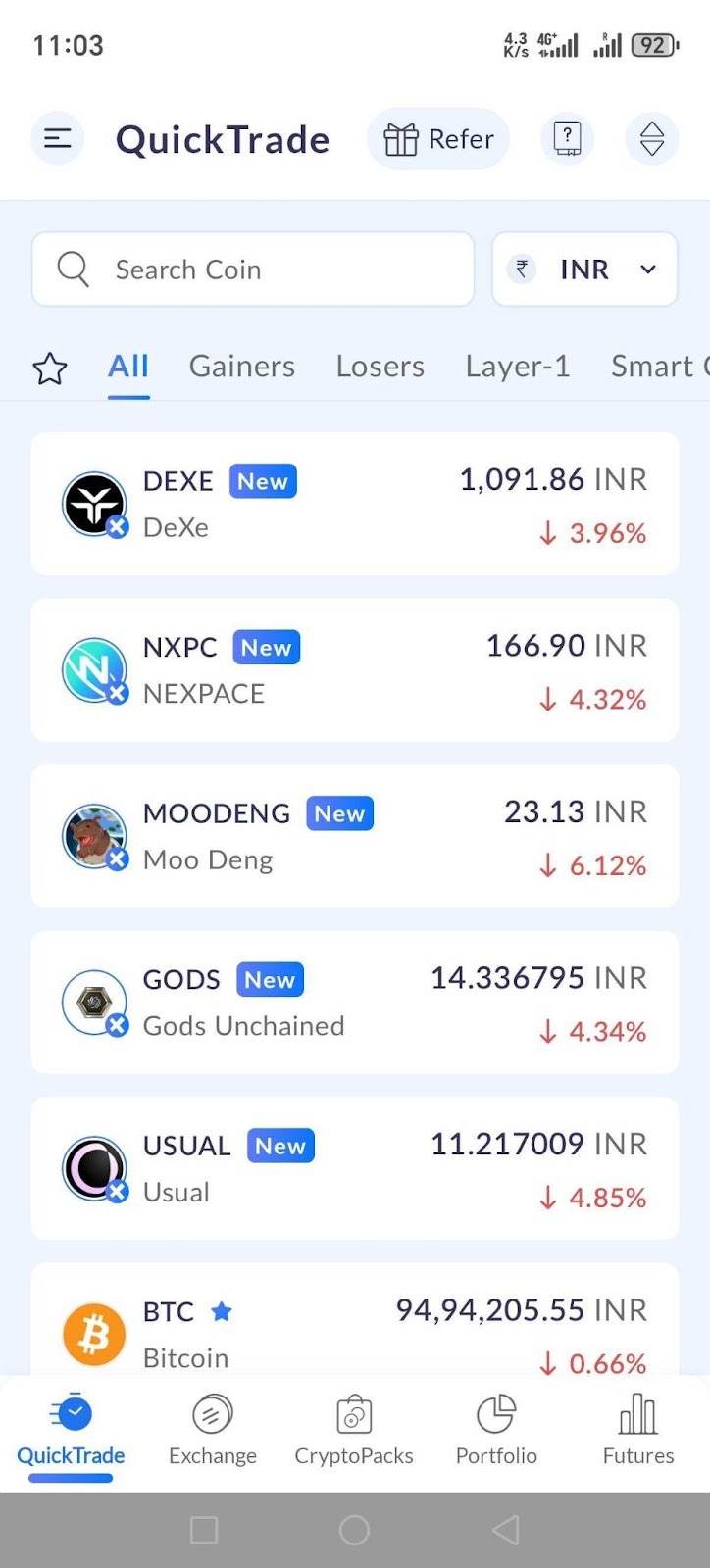The width and height of the screenshot is (710, 1568).
Task: View the MOODENG Moo Deng coin
Action: pos(354,837)
